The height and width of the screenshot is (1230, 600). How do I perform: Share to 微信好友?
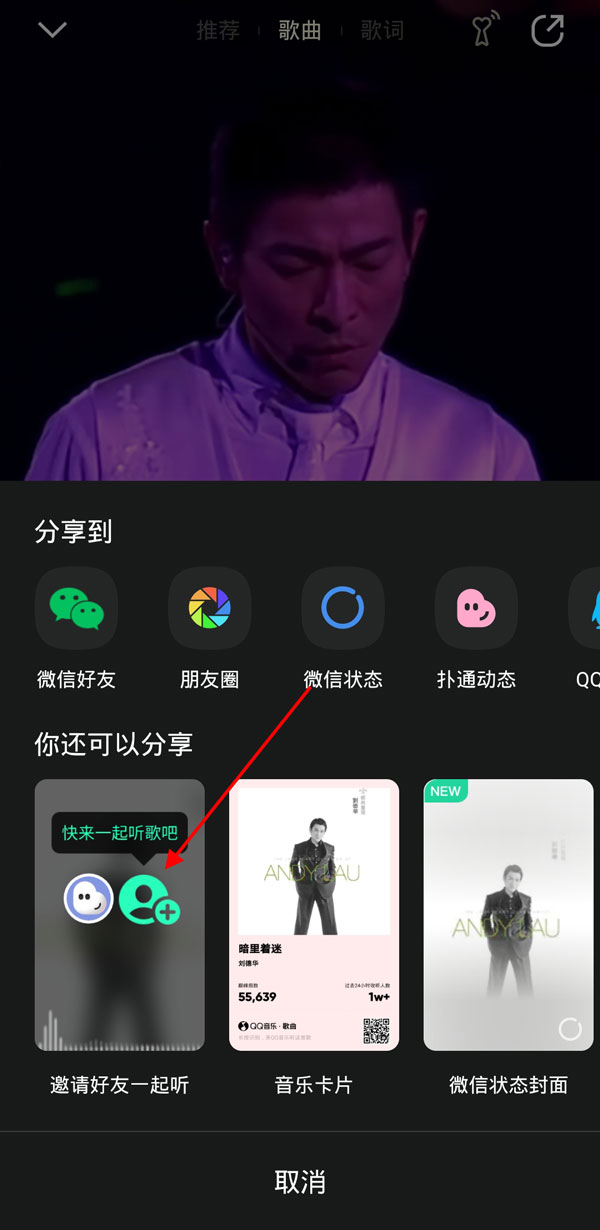(76, 608)
